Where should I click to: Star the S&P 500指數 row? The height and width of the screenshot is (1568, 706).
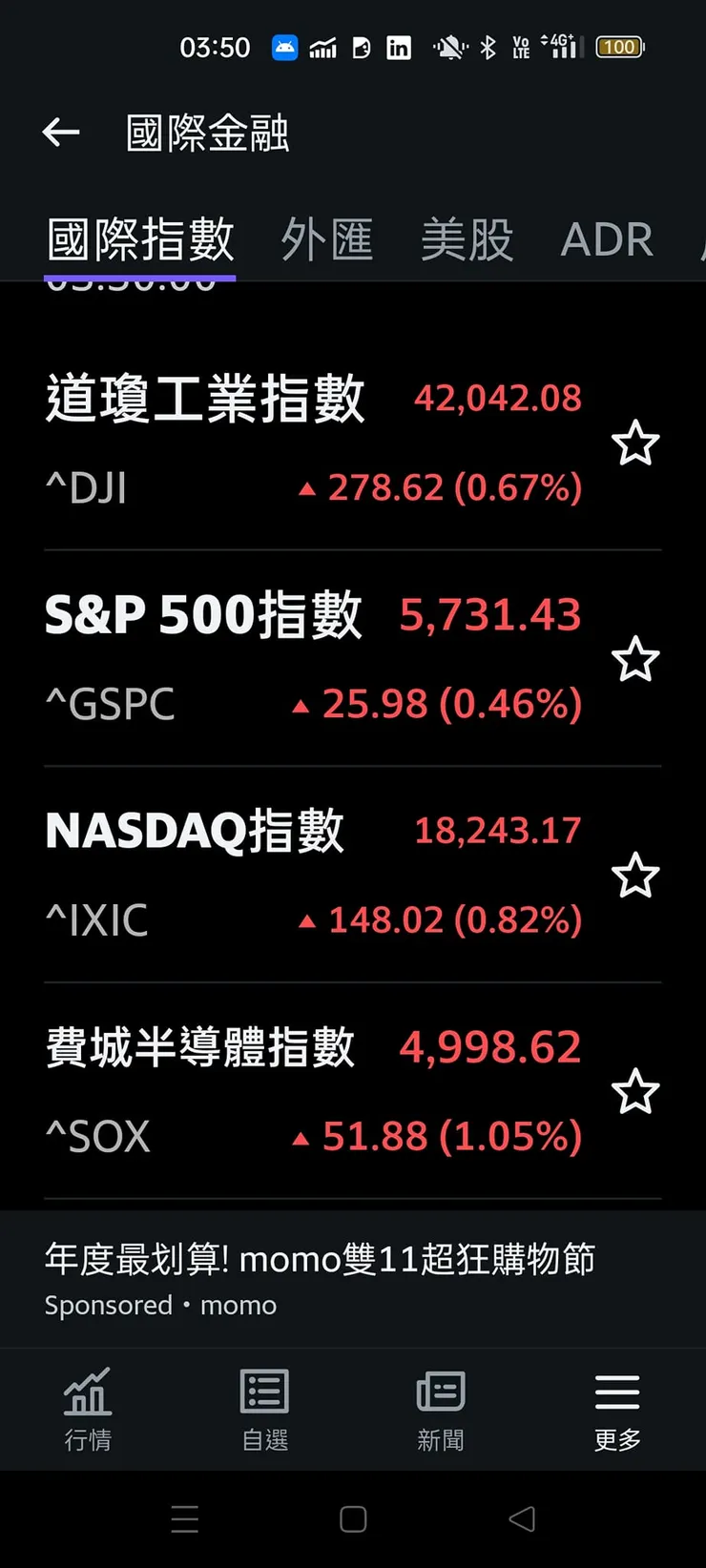[x=635, y=660]
